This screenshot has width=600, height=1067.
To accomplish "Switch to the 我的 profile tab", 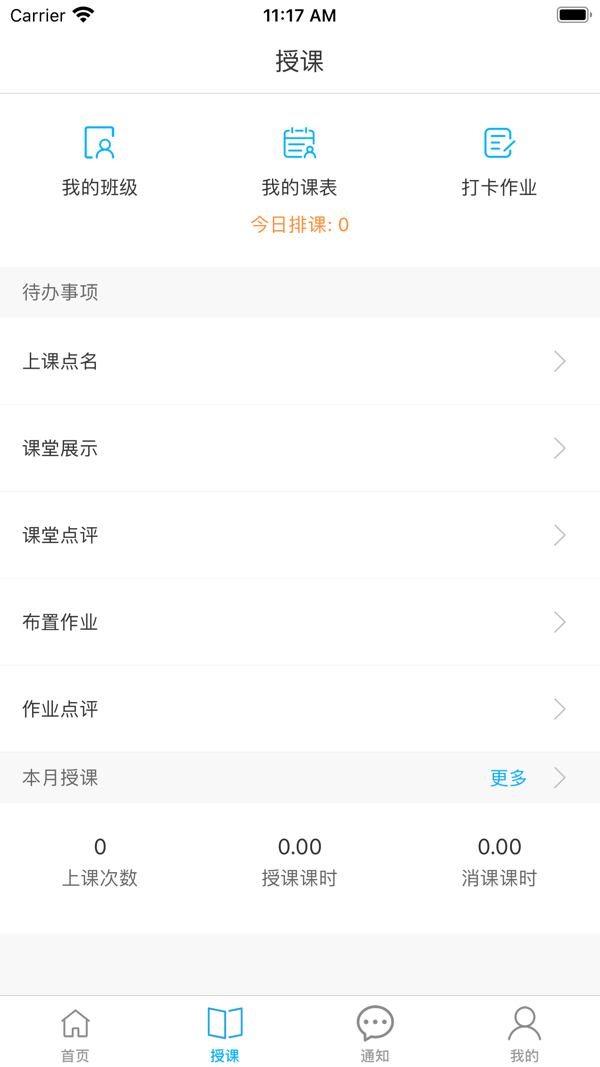I will pos(524,1034).
